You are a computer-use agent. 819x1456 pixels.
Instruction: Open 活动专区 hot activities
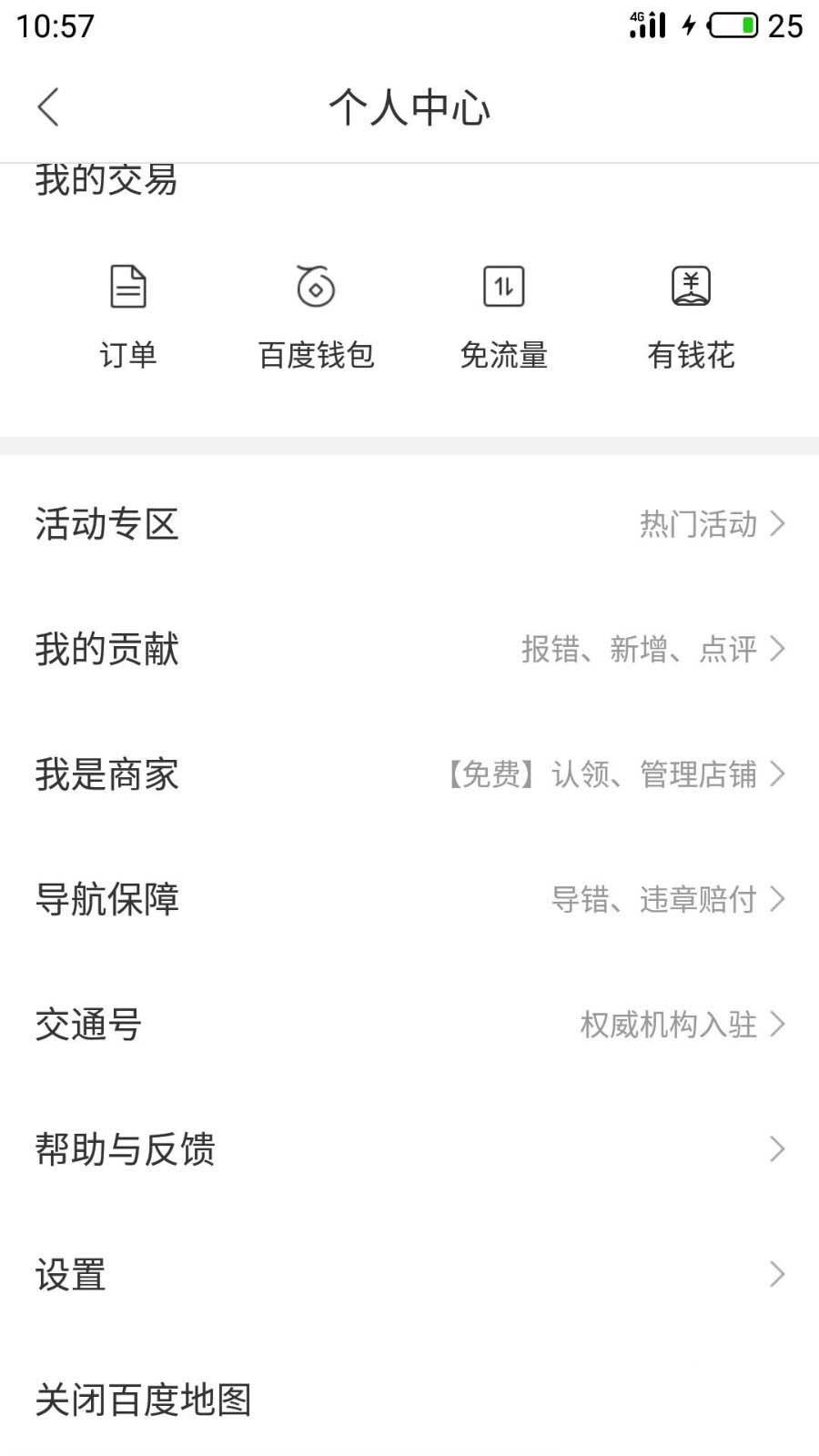click(409, 524)
